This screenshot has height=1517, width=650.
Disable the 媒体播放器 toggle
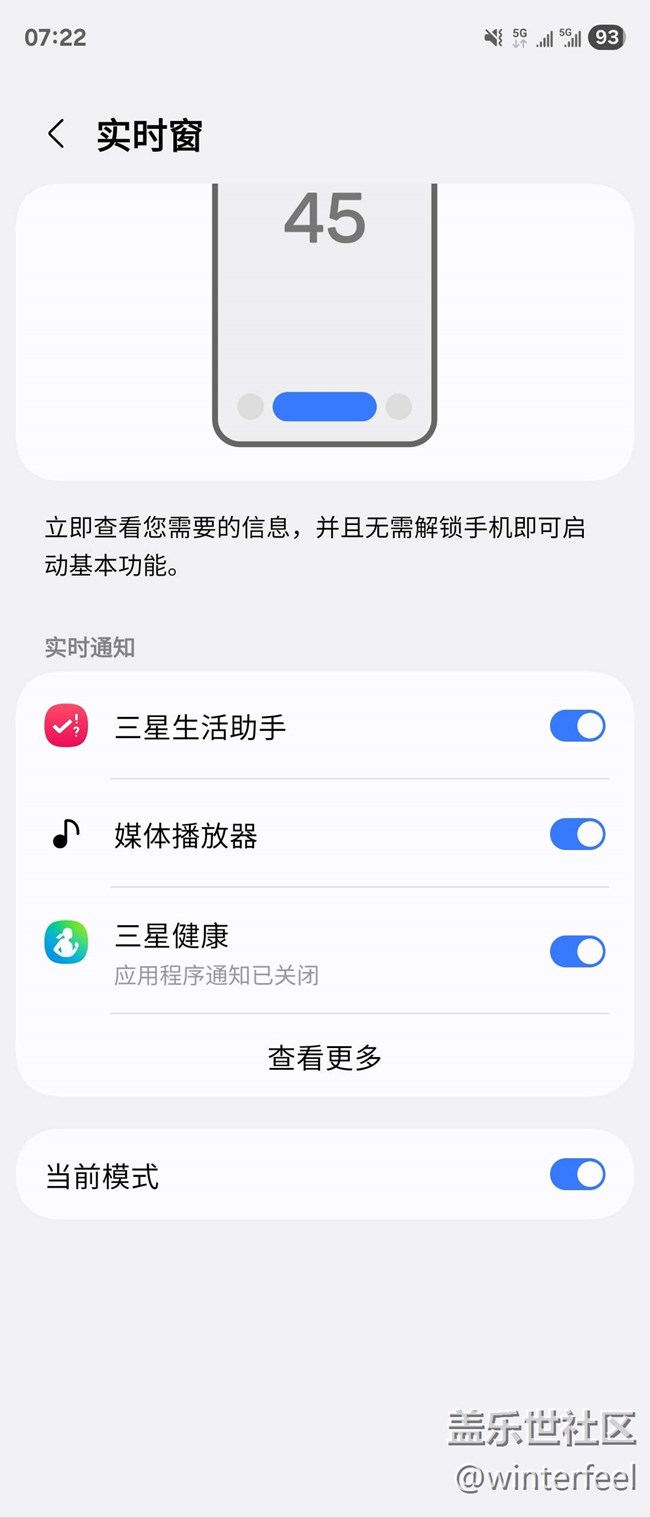pos(577,835)
